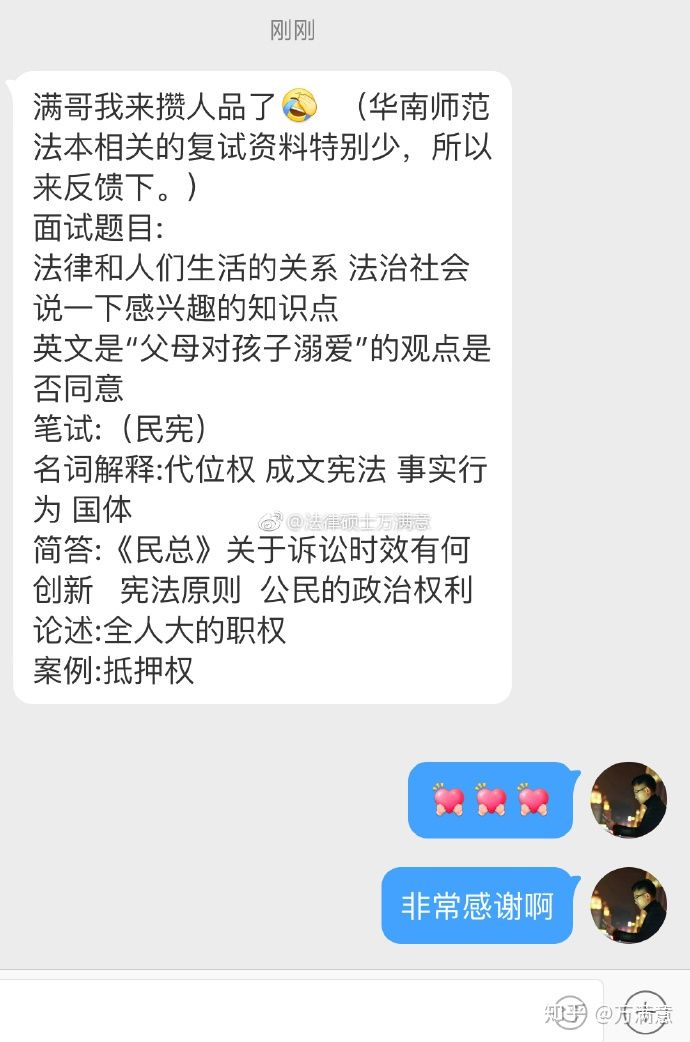Open the emoji picker beside input

(571, 1012)
